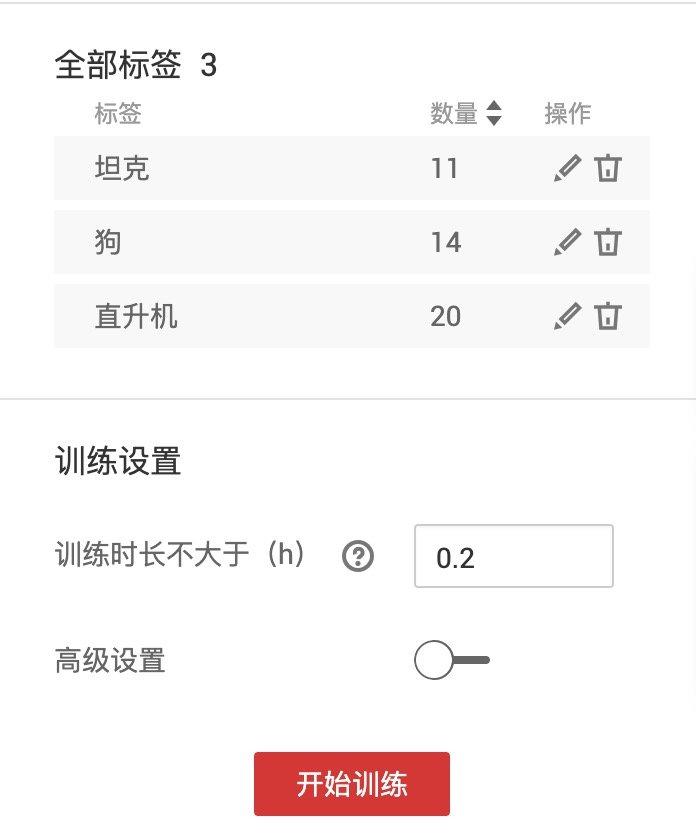696x840 pixels.
Task: Sort labels by 数量
Action: (x=493, y=114)
